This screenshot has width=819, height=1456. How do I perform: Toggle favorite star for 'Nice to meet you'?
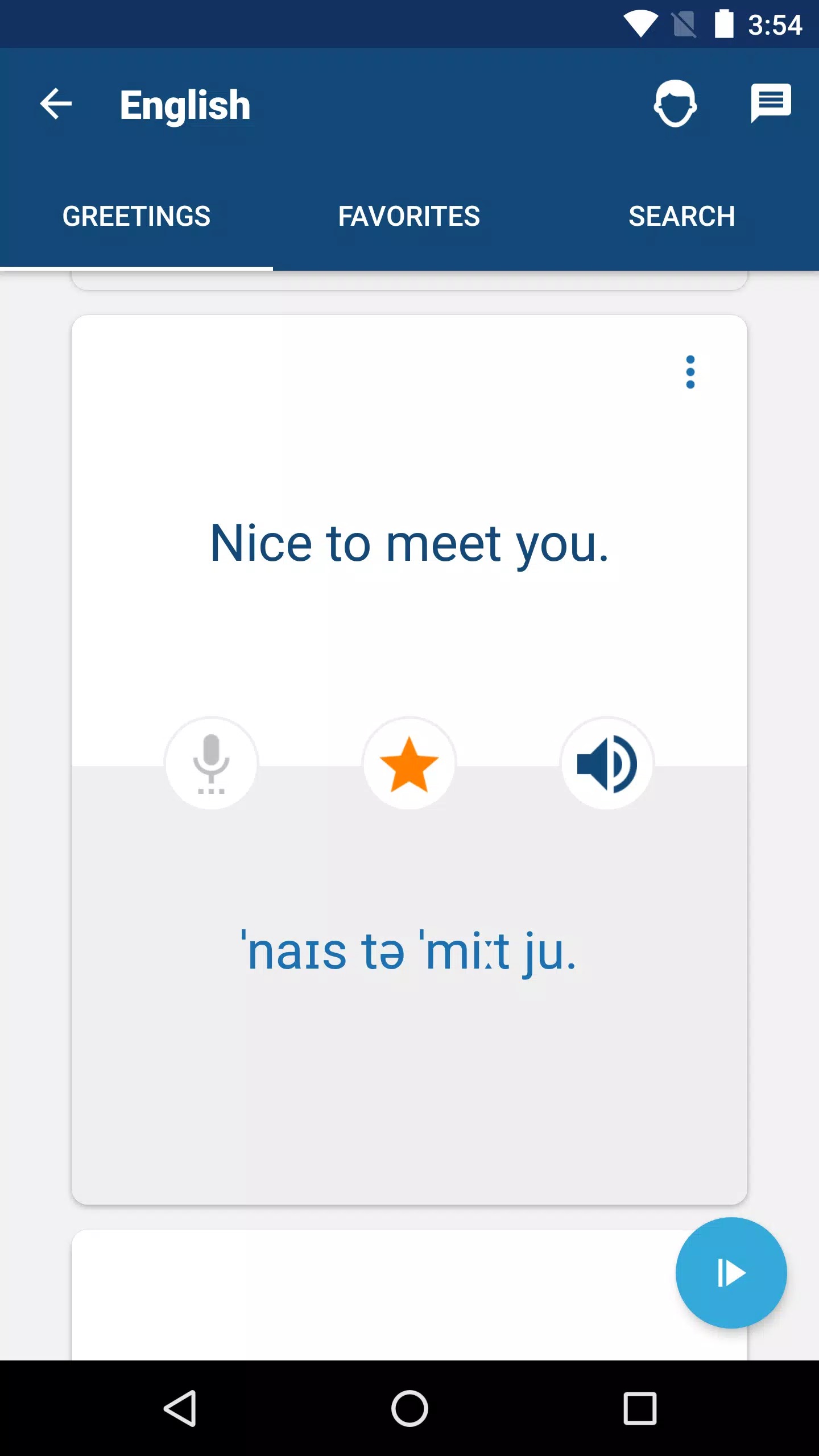point(409,763)
